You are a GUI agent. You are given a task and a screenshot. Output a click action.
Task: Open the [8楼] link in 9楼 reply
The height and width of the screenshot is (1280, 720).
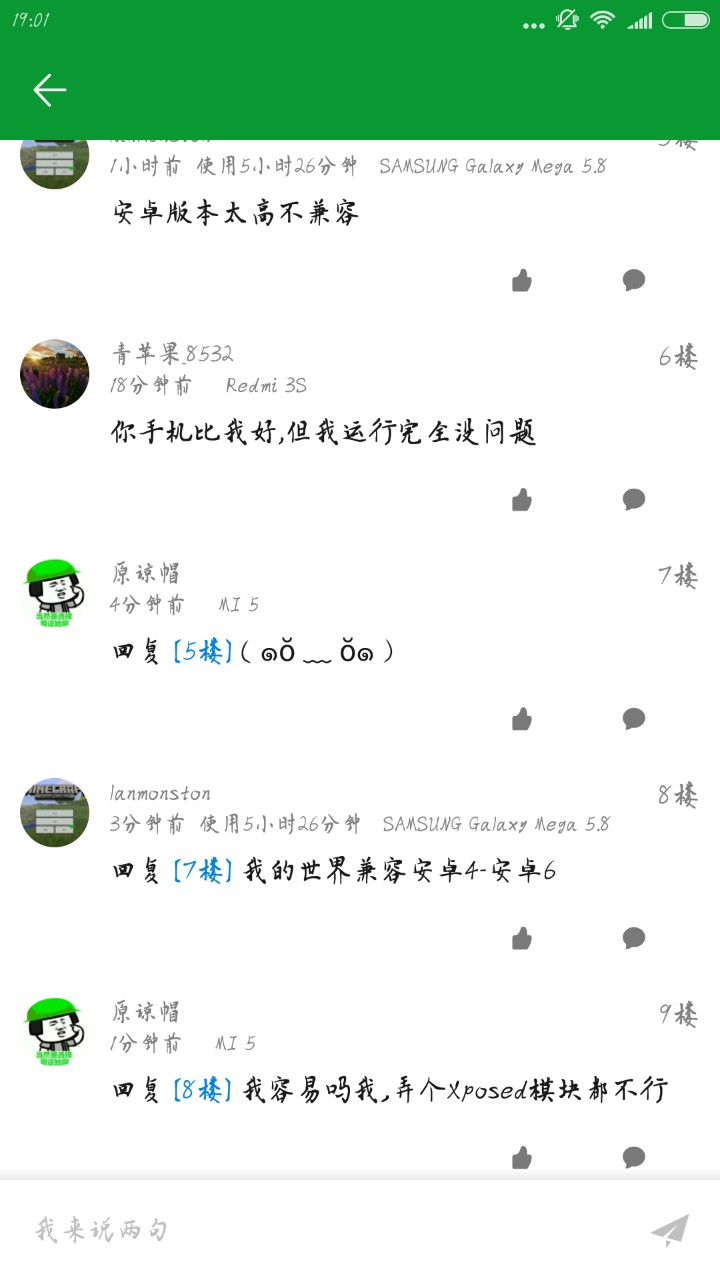202,1090
